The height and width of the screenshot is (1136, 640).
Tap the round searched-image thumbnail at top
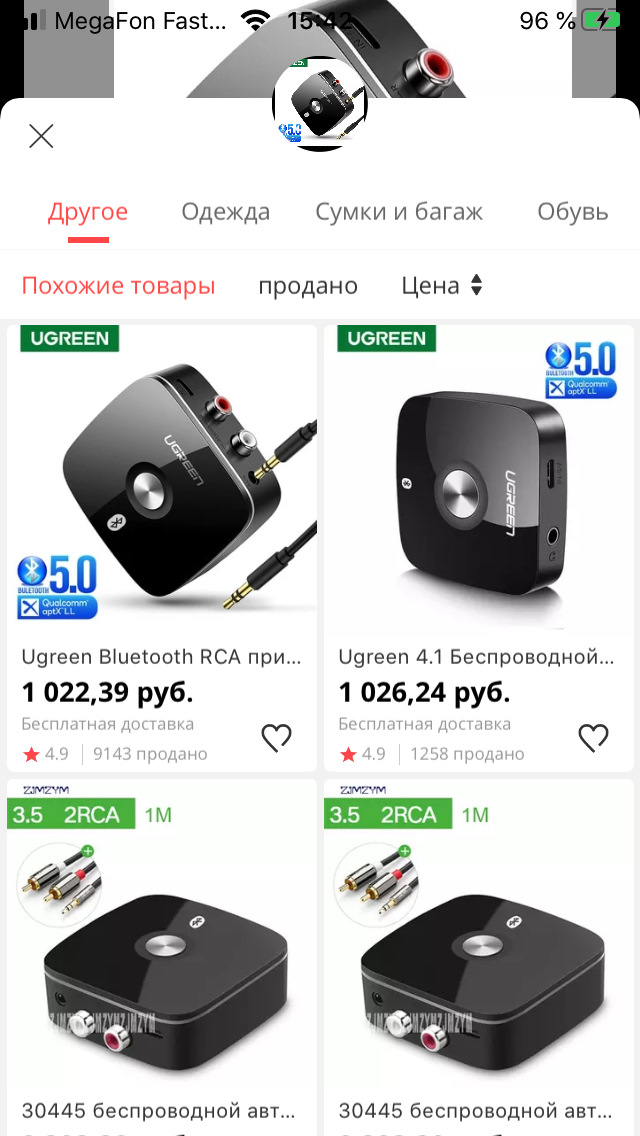pos(320,104)
